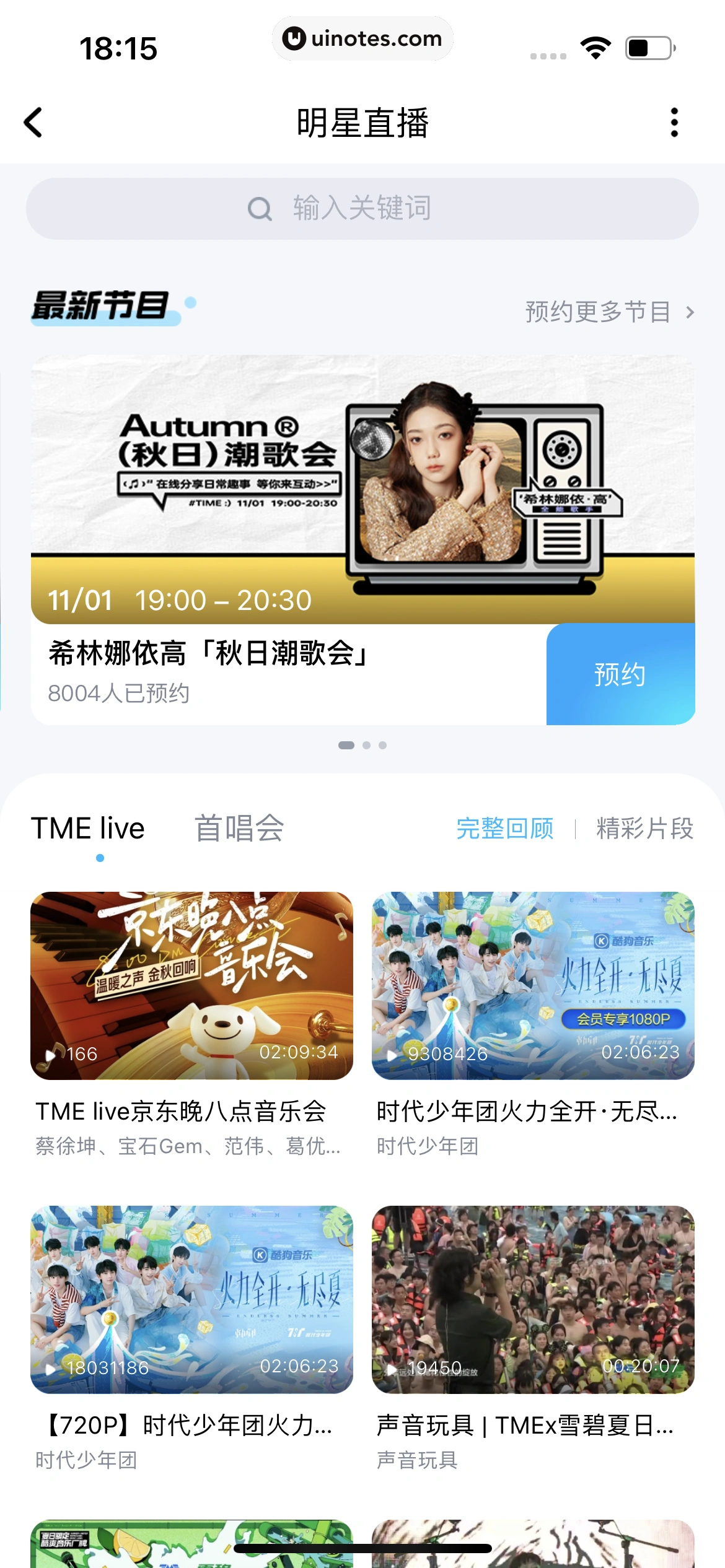
Task: Open the 秋日潮歌会 banner
Action: pos(362,489)
